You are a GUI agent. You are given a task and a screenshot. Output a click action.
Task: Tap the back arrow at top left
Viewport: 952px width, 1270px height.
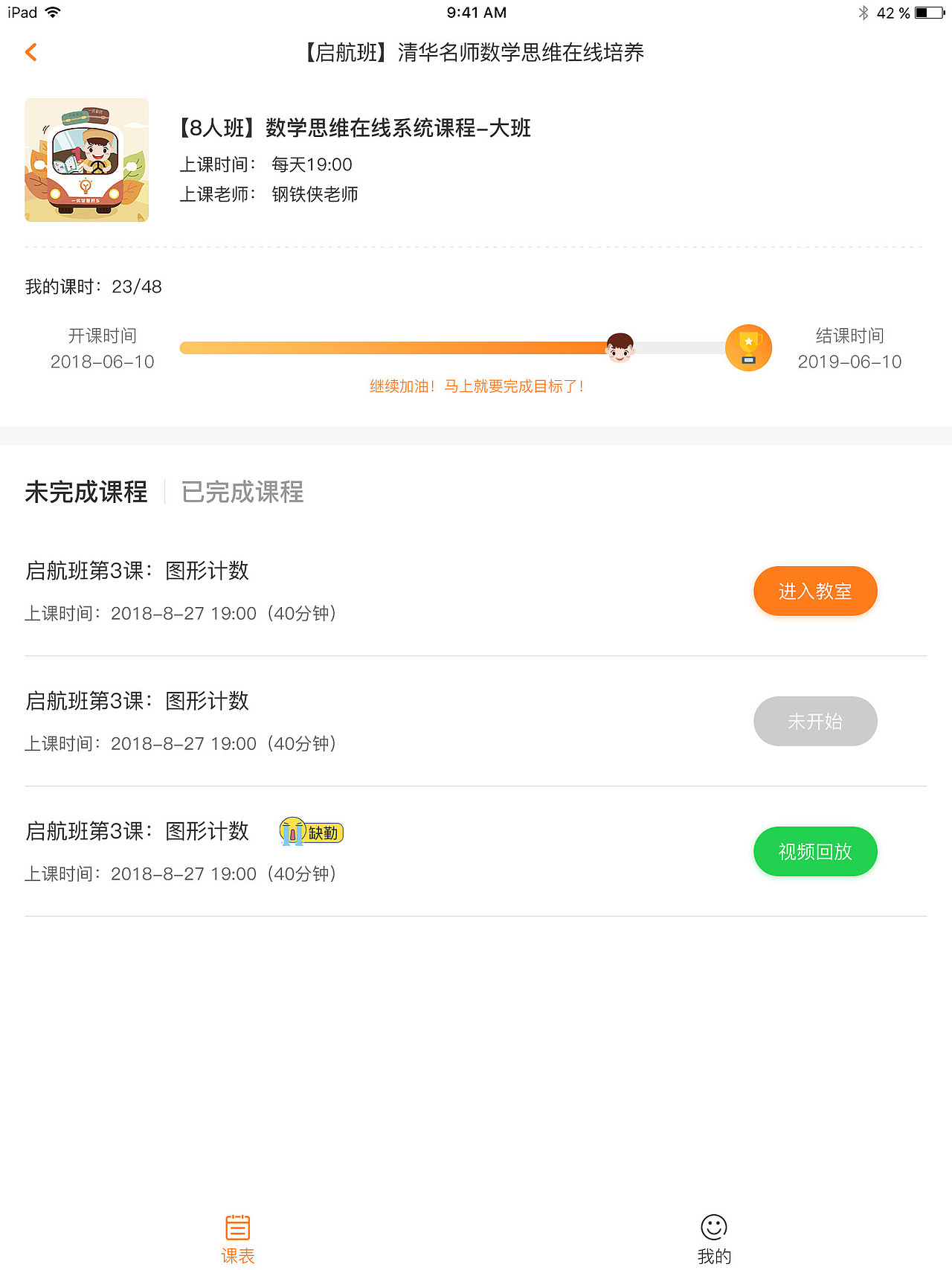30,51
